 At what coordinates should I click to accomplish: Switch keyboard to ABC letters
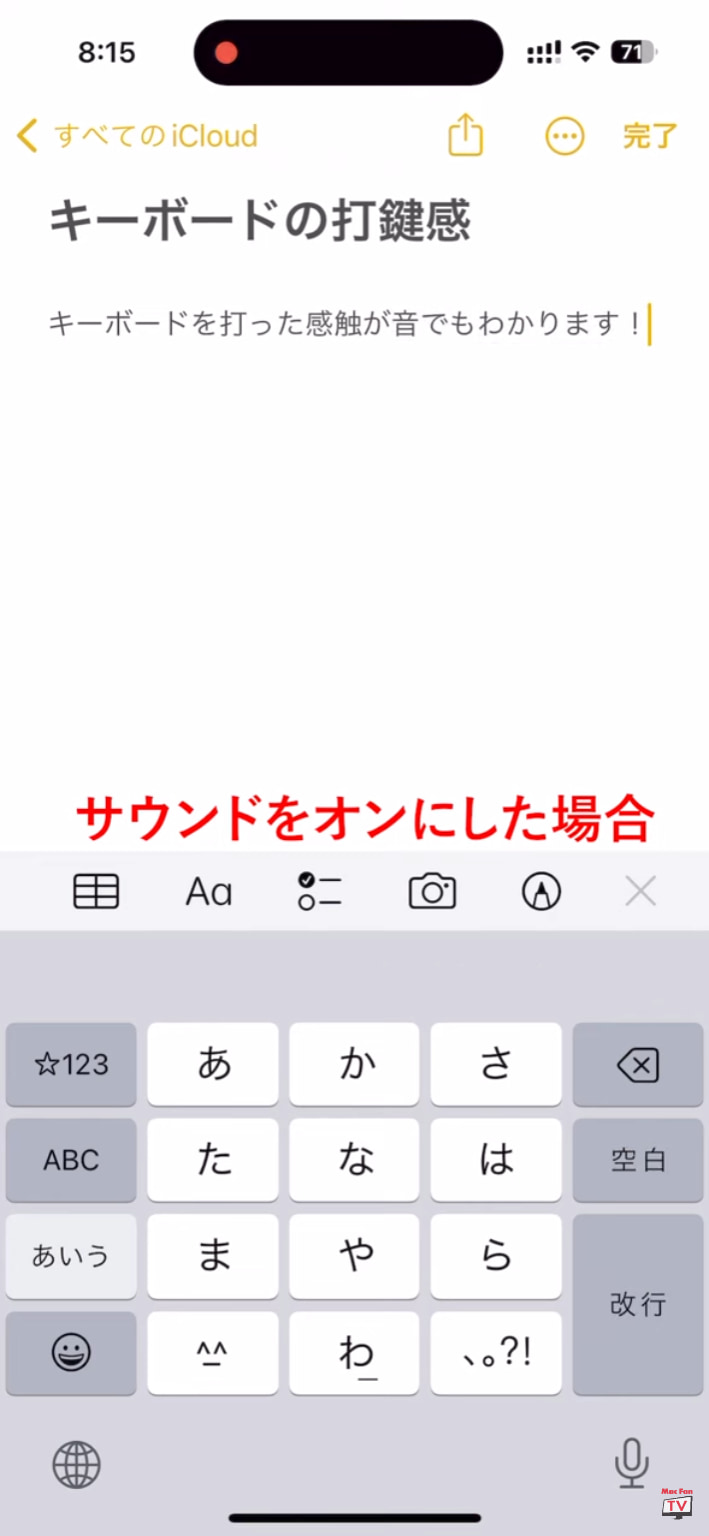(71, 1160)
